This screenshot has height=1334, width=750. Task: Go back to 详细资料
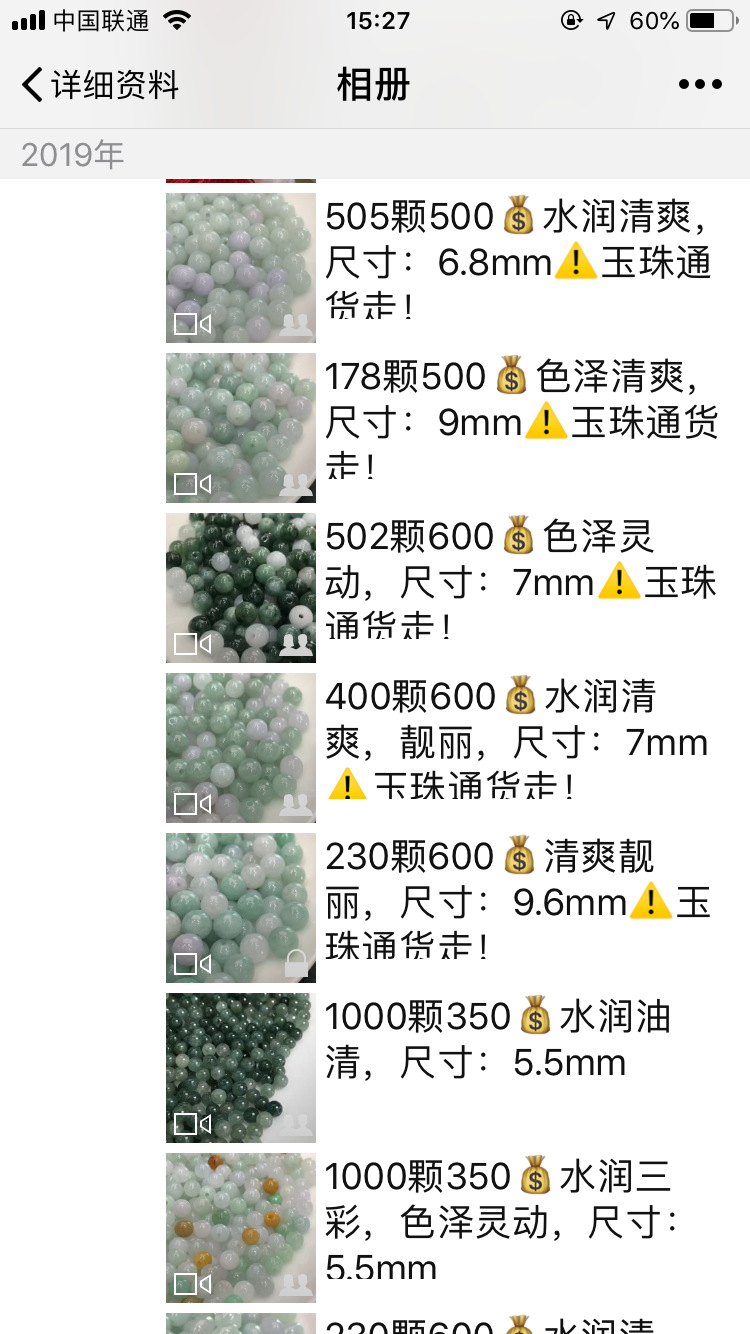pyautogui.click(x=100, y=85)
